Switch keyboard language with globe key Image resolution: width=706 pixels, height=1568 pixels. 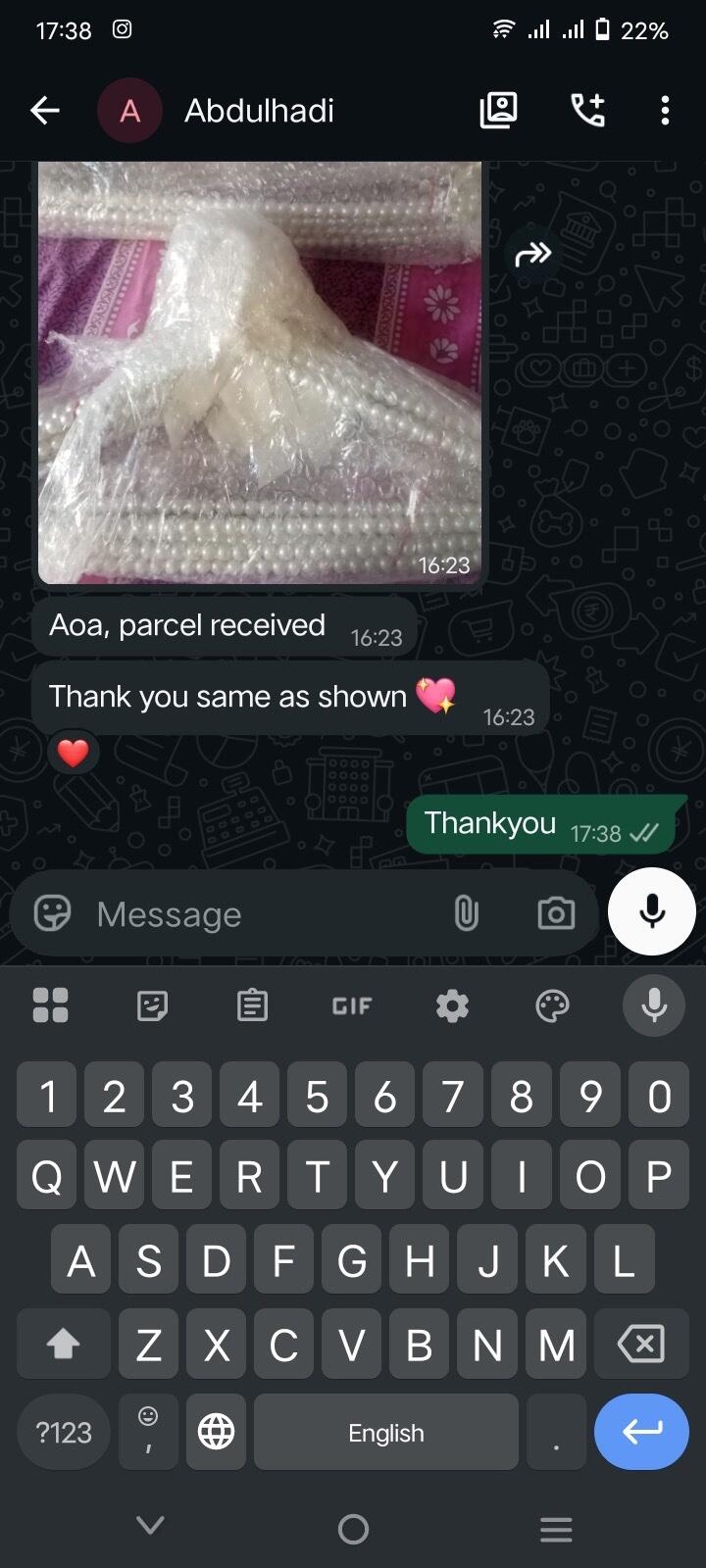(216, 1432)
